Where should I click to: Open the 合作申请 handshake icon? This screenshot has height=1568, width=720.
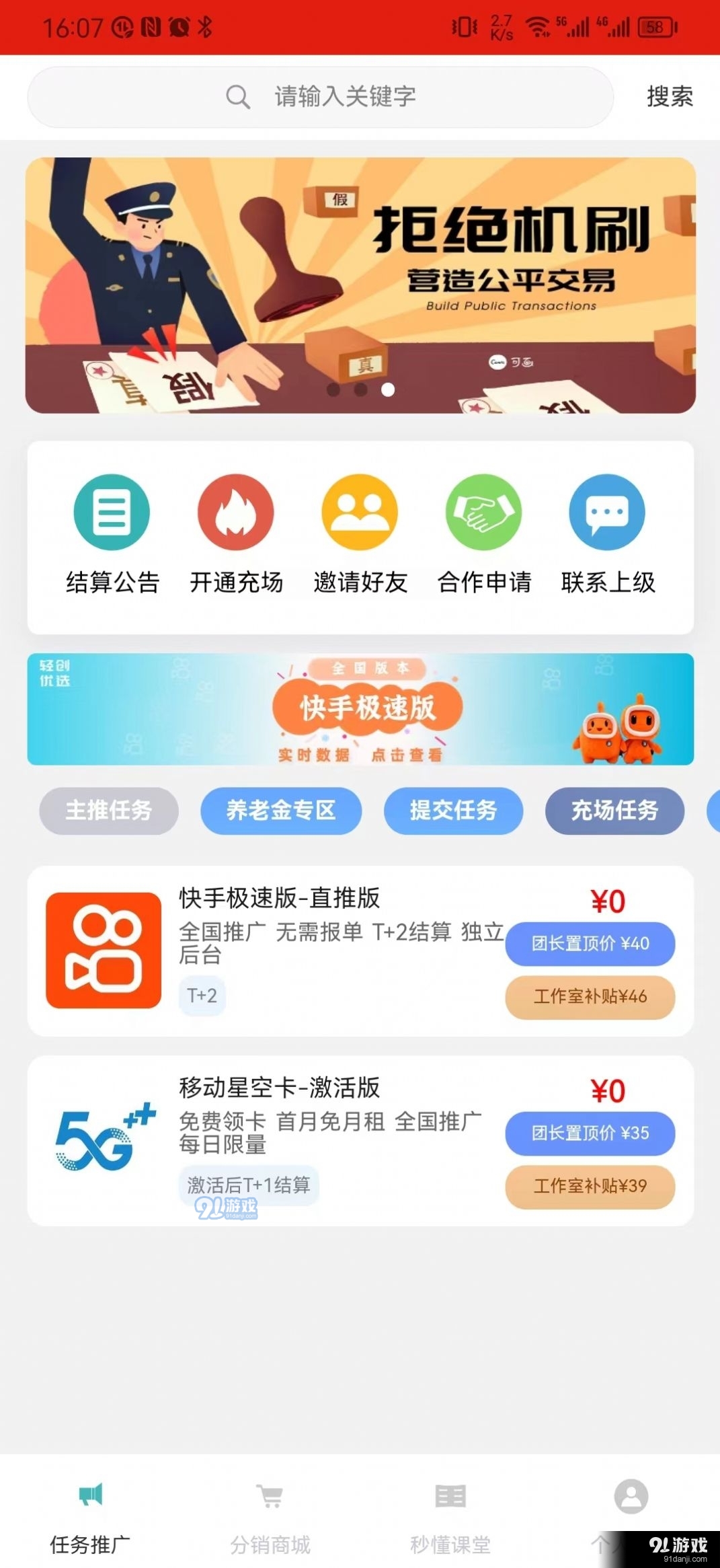click(483, 513)
